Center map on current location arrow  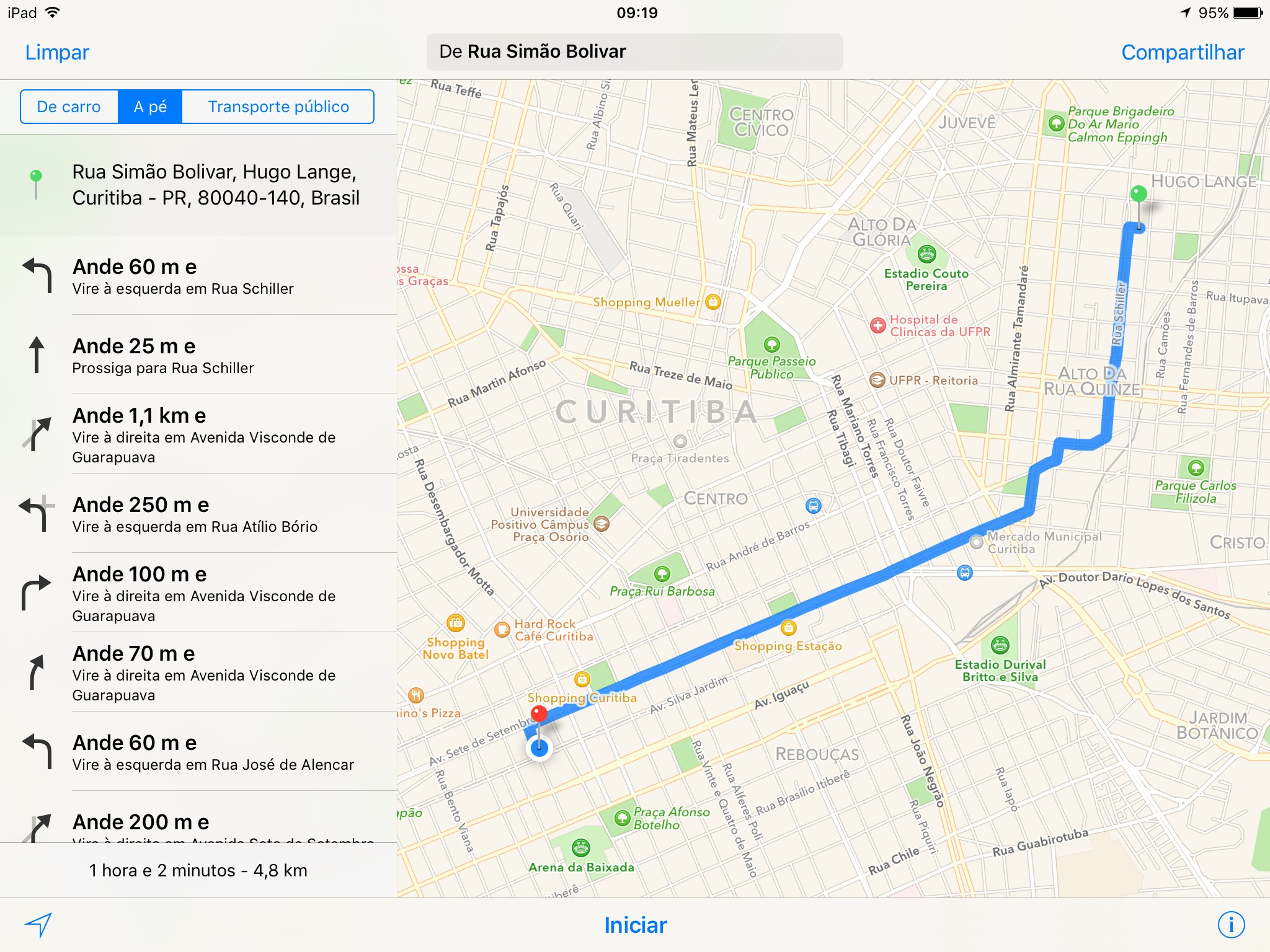pyautogui.click(x=38, y=925)
